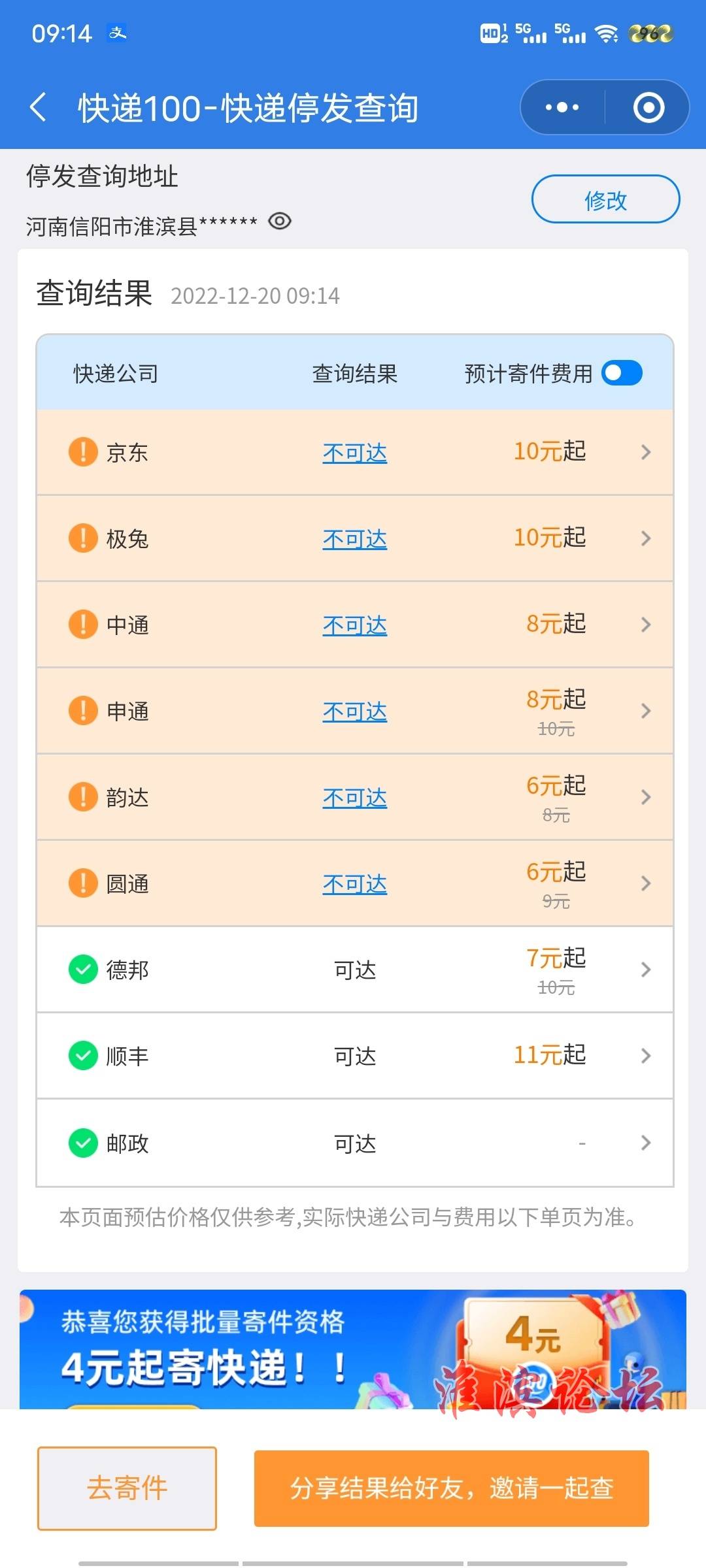Image resolution: width=706 pixels, height=1568 pixels.
Task: Open 不可达 link for 极兔
Action: click(x=355, y=539)
